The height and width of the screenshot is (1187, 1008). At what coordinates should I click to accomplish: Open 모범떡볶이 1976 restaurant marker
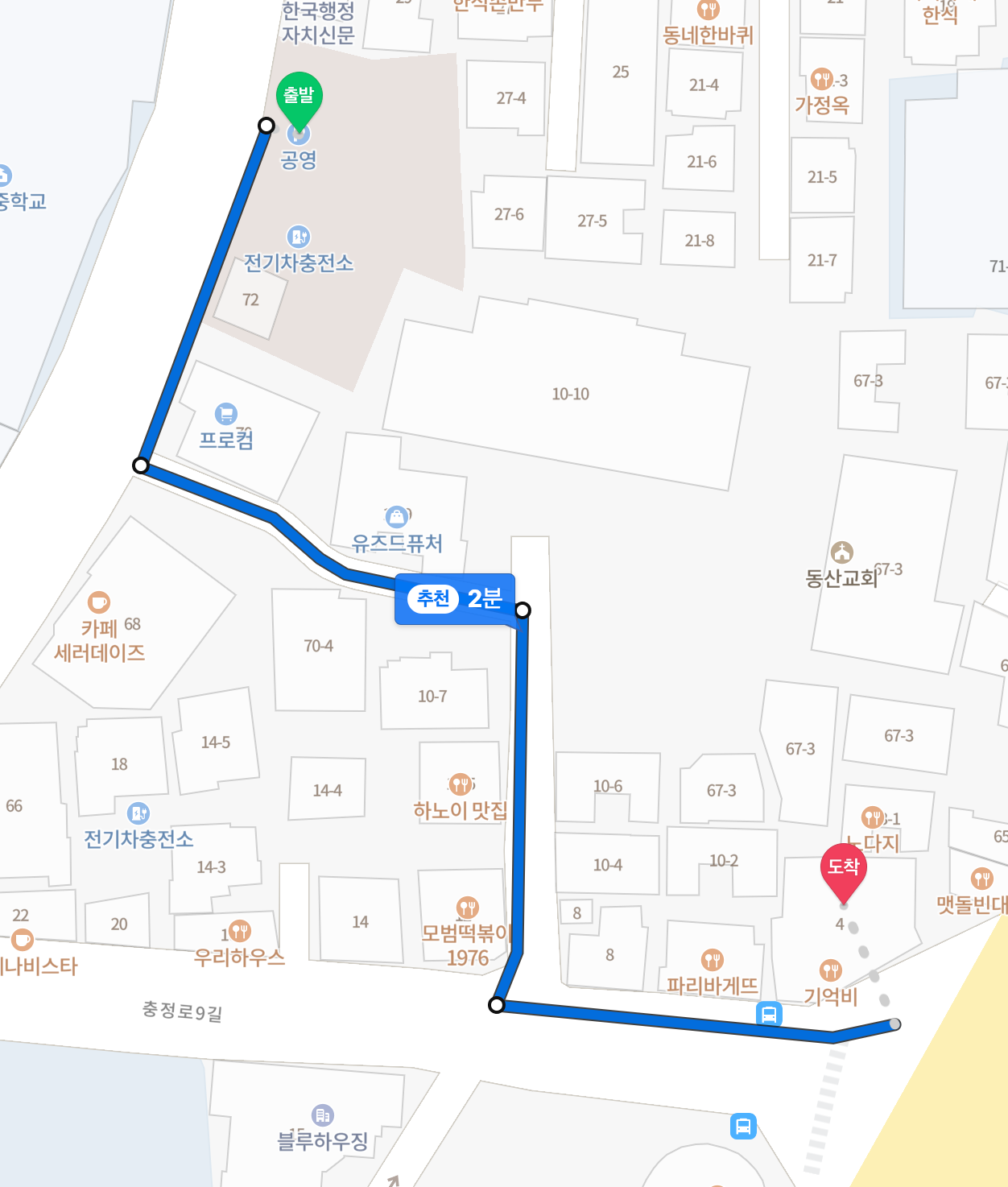pyautogui.click(x=467, y=908)
